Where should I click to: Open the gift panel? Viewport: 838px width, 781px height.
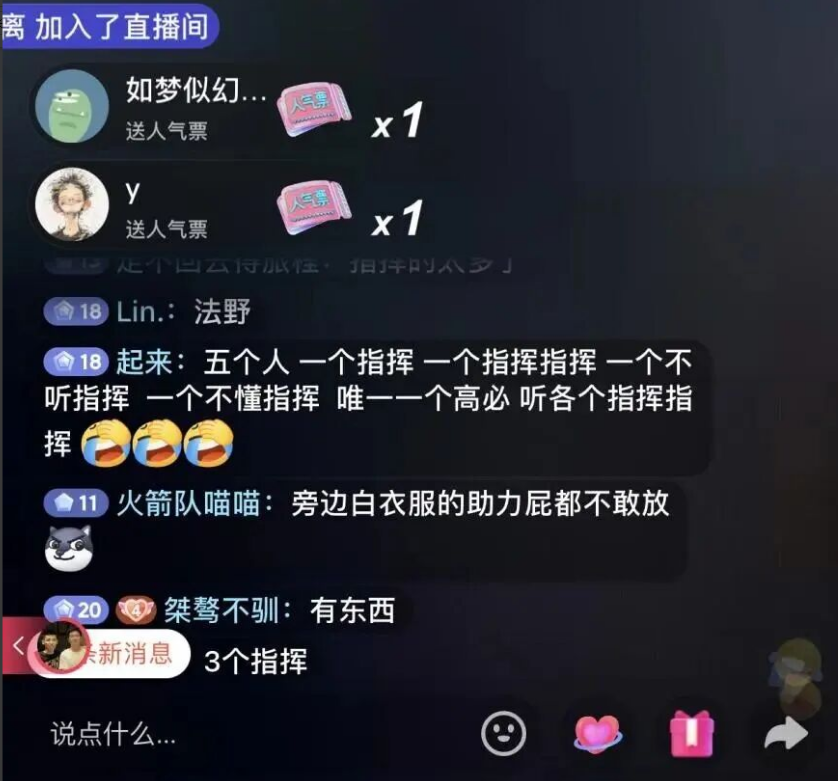pyautogui.click(x=691, y=734)
